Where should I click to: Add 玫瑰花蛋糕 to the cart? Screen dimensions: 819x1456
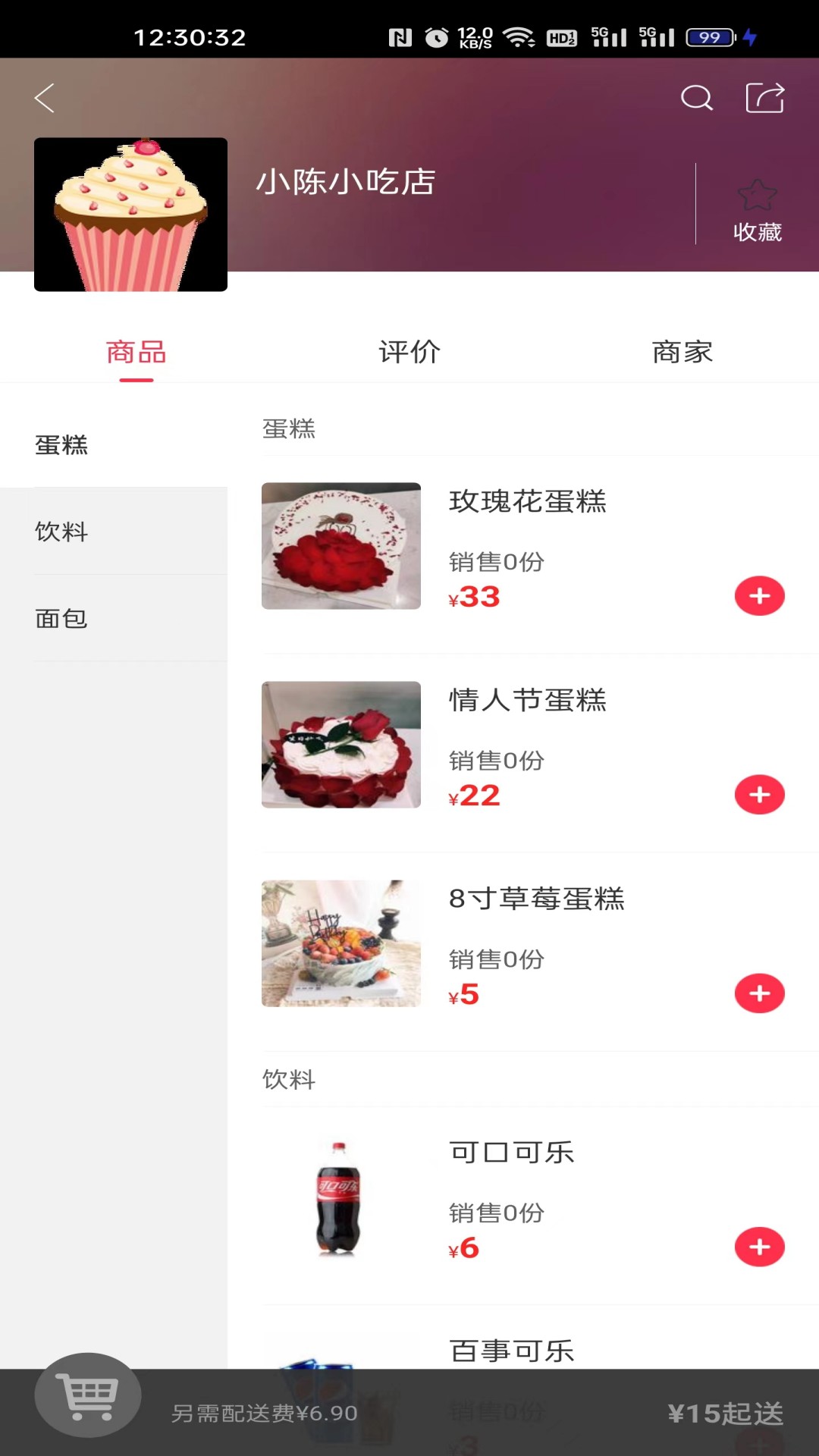(759, 596)
